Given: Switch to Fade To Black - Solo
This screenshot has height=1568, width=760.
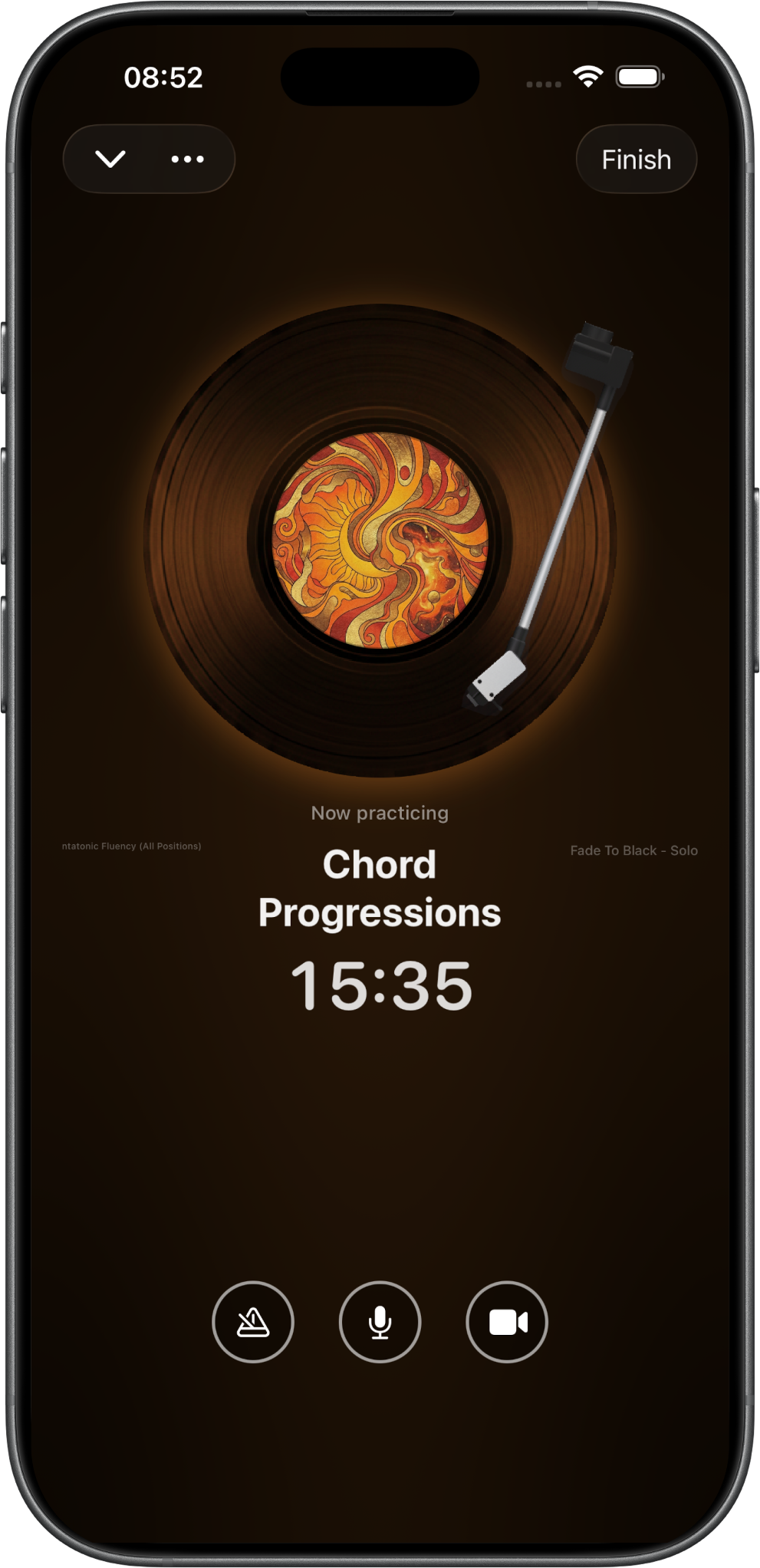Looking at the screenshot, I should 633,850.
